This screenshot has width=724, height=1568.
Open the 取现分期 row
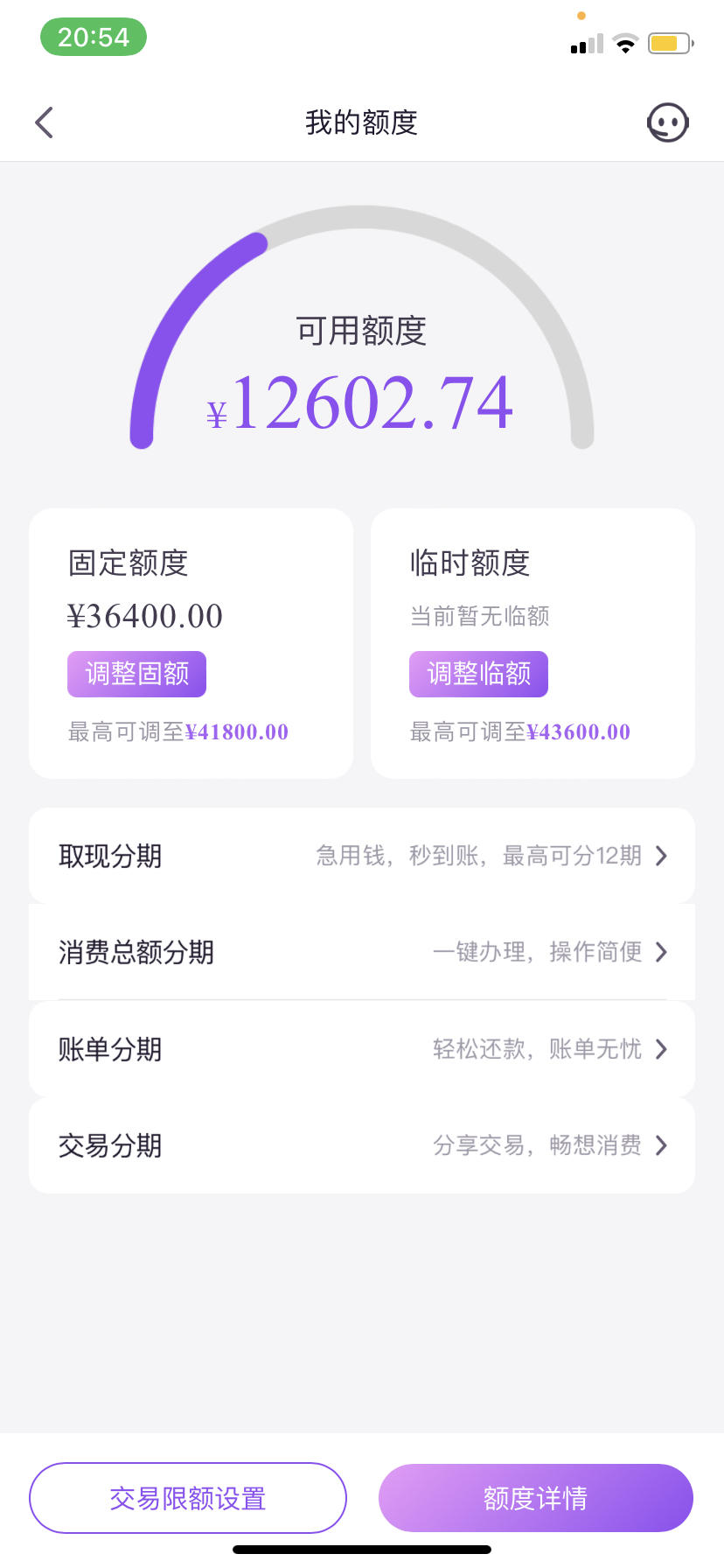[362, 856]
